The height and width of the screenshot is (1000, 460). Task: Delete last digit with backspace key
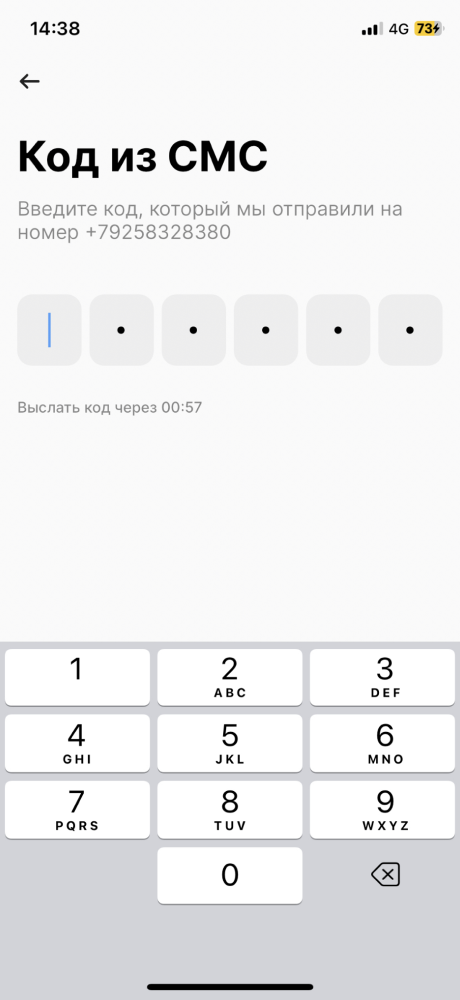tap(385, 874)
